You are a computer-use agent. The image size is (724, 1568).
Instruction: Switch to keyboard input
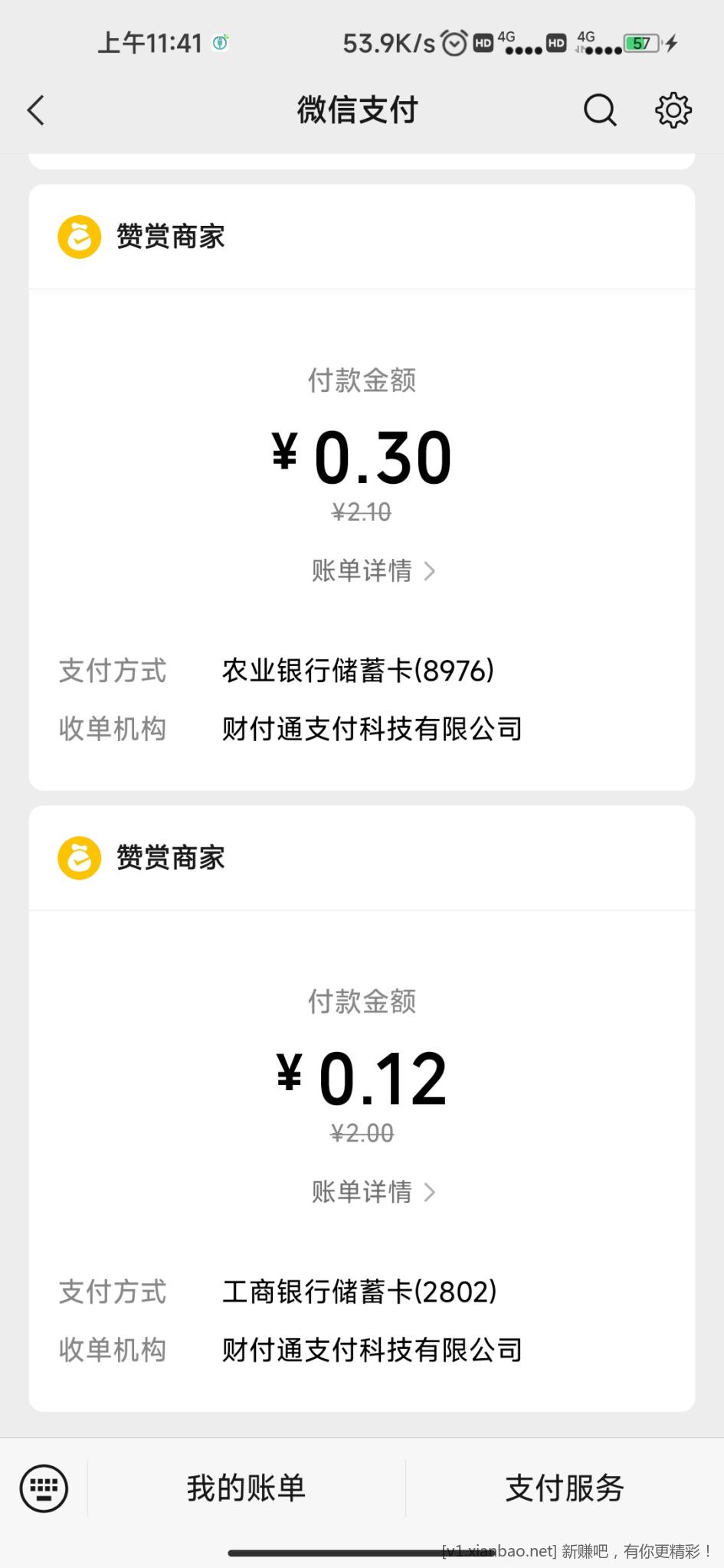tap(44, 1488)
